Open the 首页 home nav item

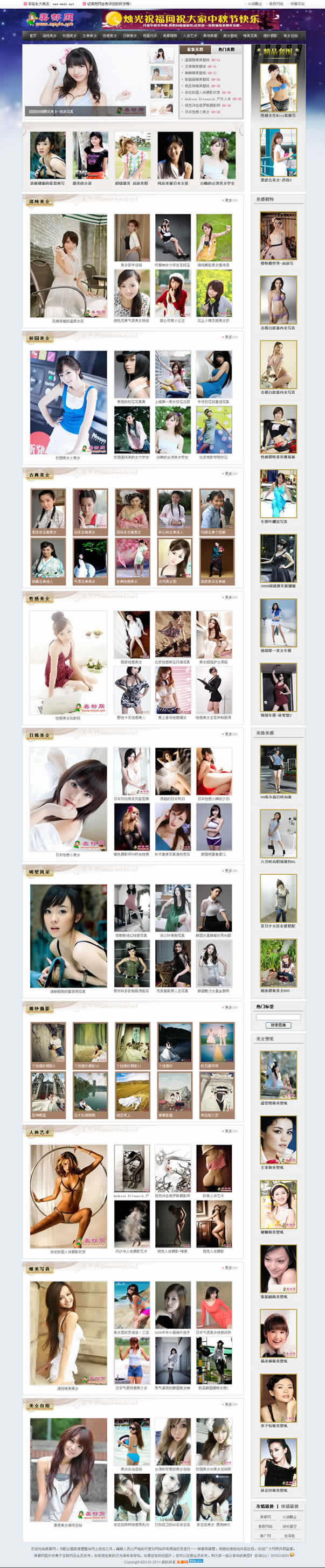click(33, 36)
